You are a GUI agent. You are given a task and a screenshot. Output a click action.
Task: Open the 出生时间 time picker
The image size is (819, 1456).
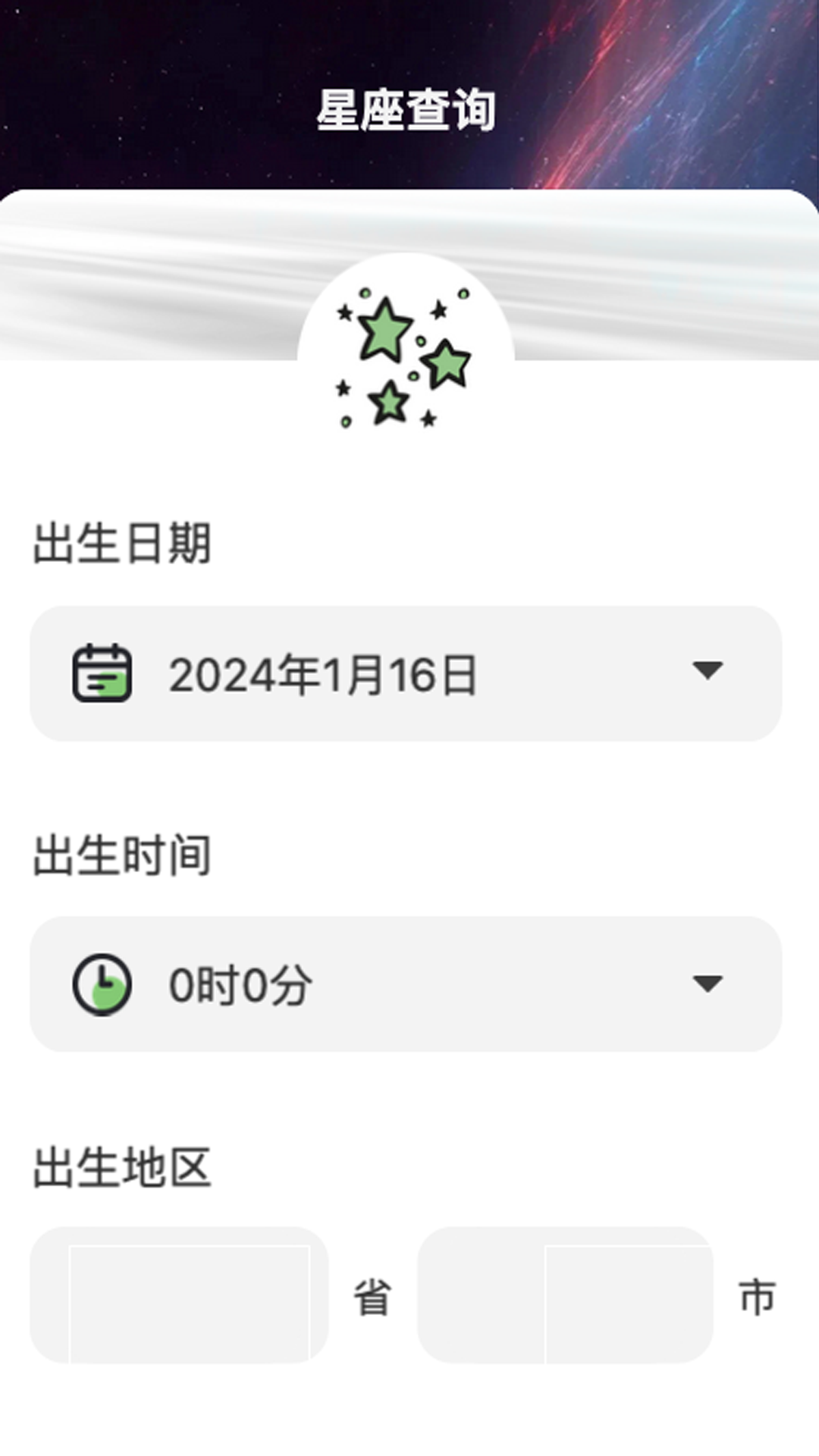click(x=406, y=984)
